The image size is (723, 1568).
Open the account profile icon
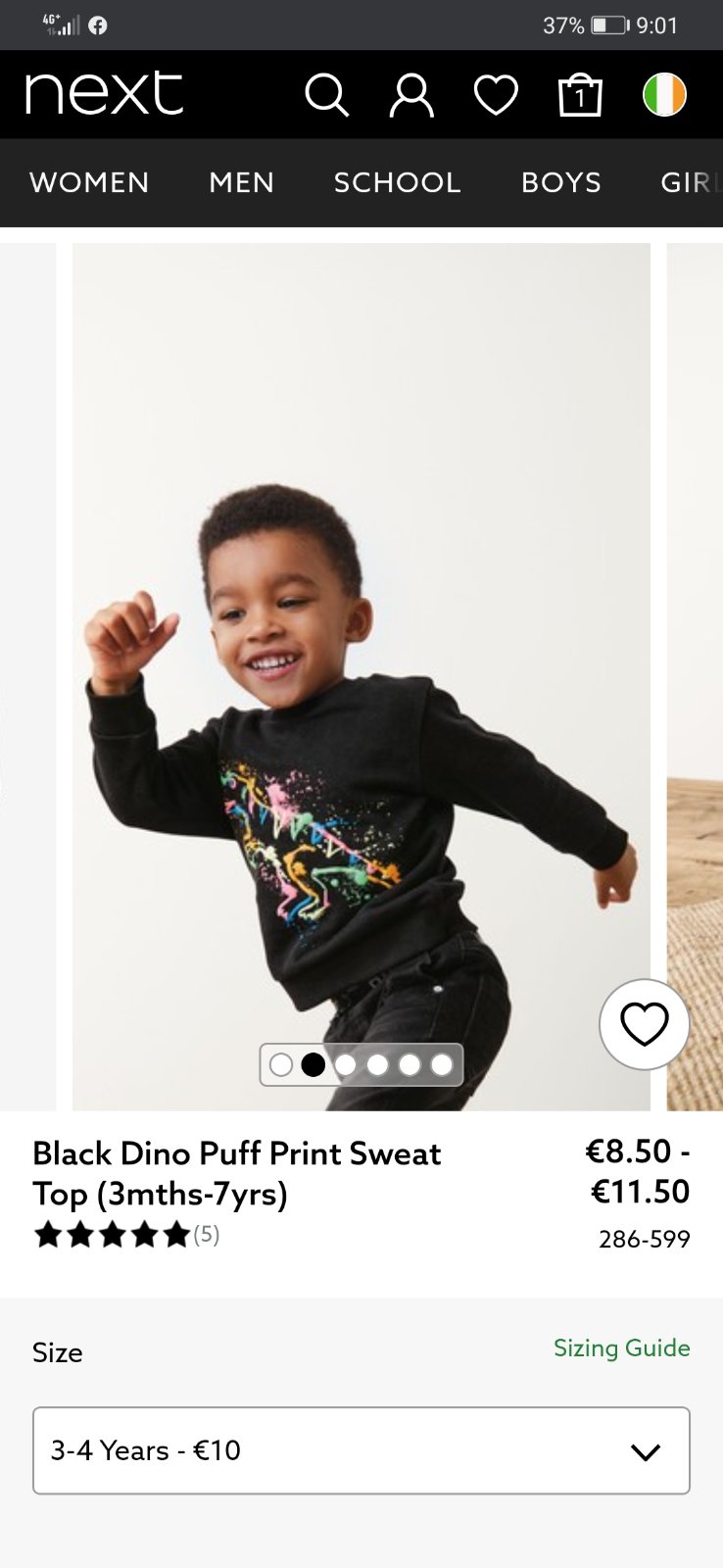click(x=411, y=95)
